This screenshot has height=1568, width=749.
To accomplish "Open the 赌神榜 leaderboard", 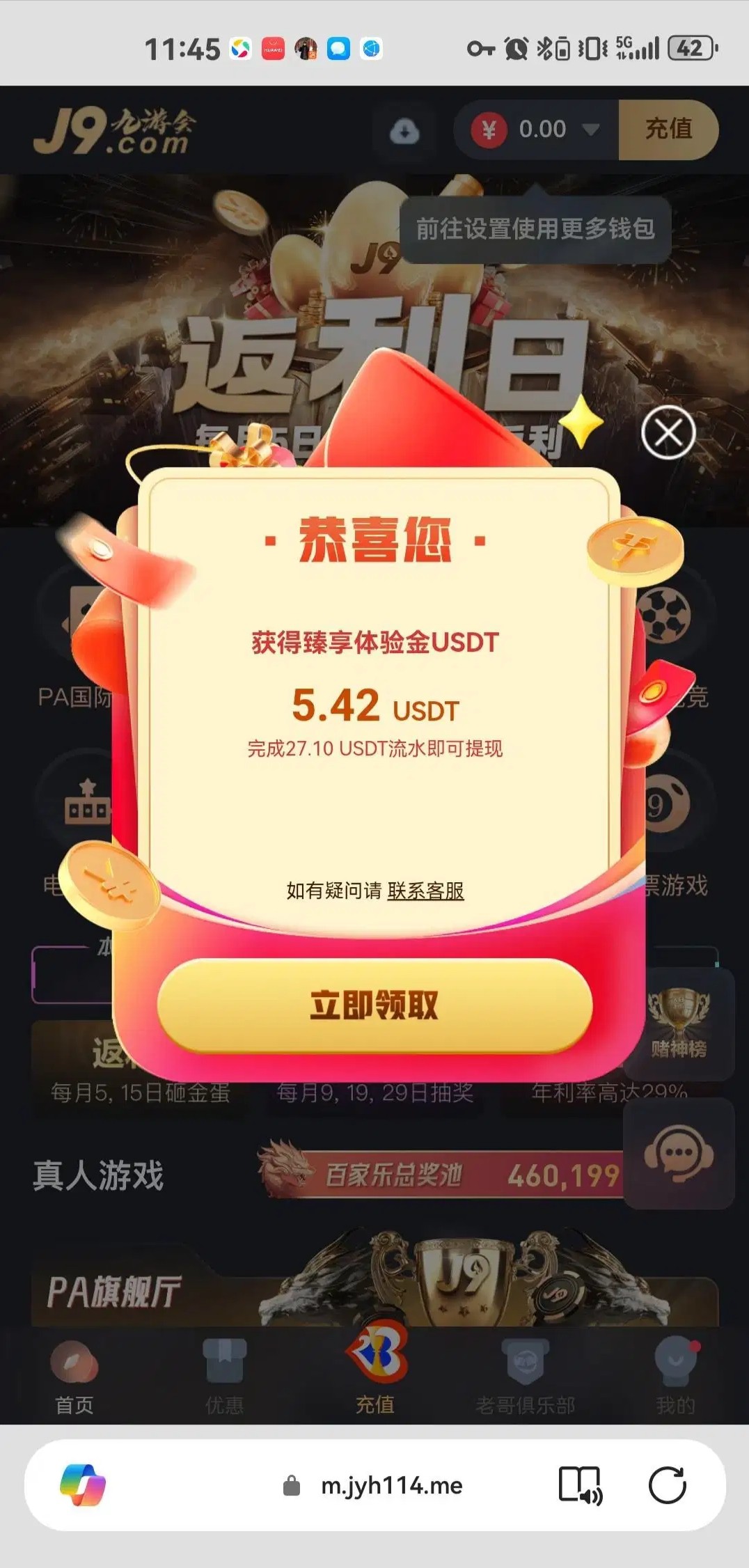I will coord(679,1024).
